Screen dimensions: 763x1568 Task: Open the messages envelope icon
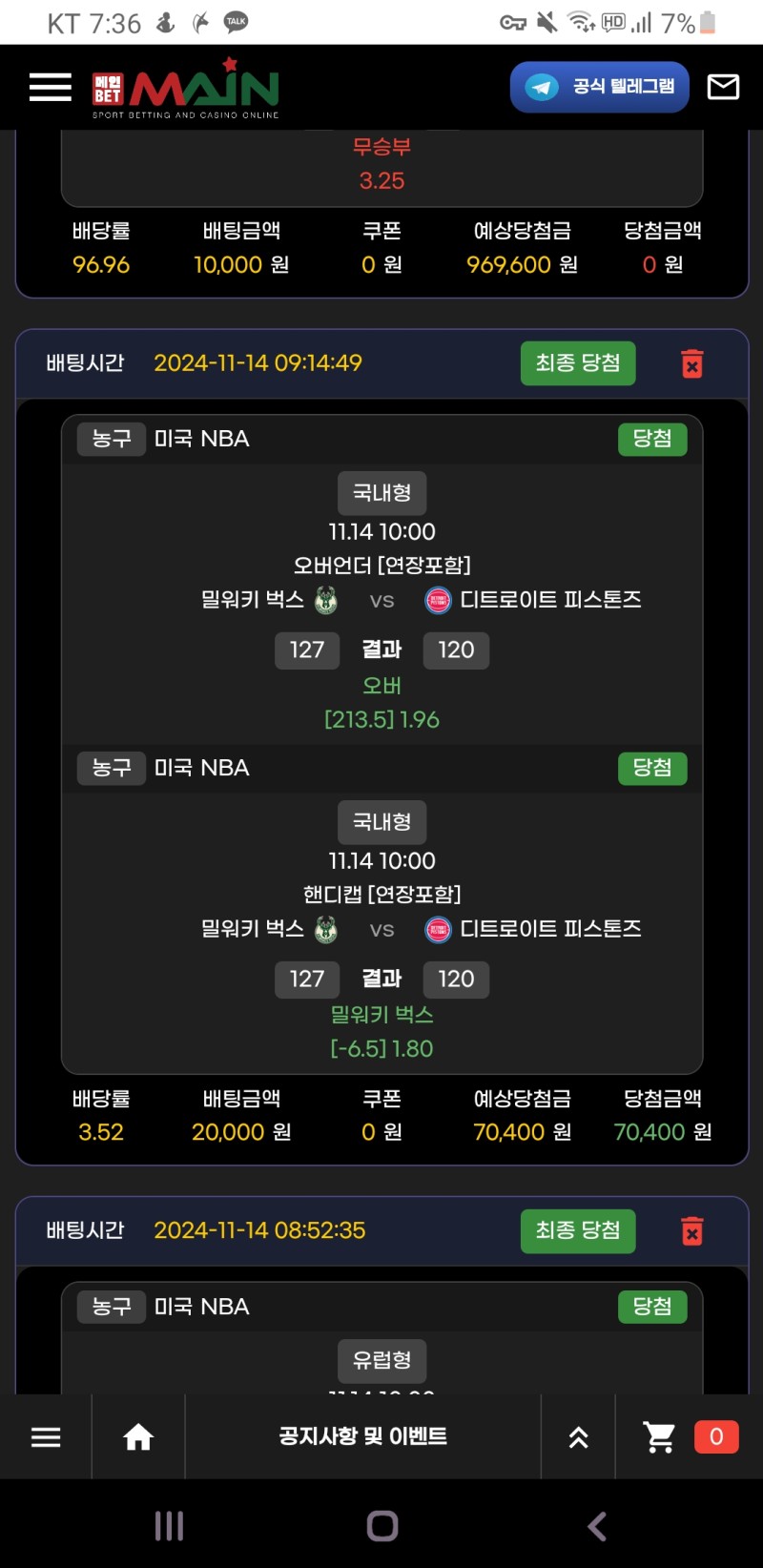723,87
